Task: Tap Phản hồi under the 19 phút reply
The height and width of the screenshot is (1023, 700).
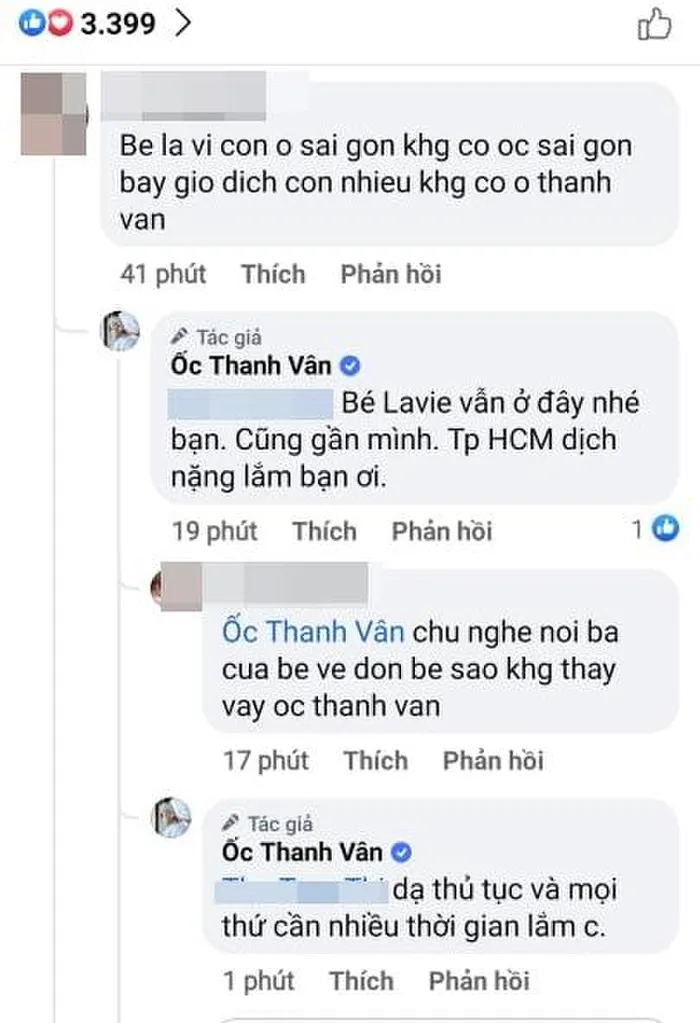Action: pyautogui.click(x=441, y=530)
